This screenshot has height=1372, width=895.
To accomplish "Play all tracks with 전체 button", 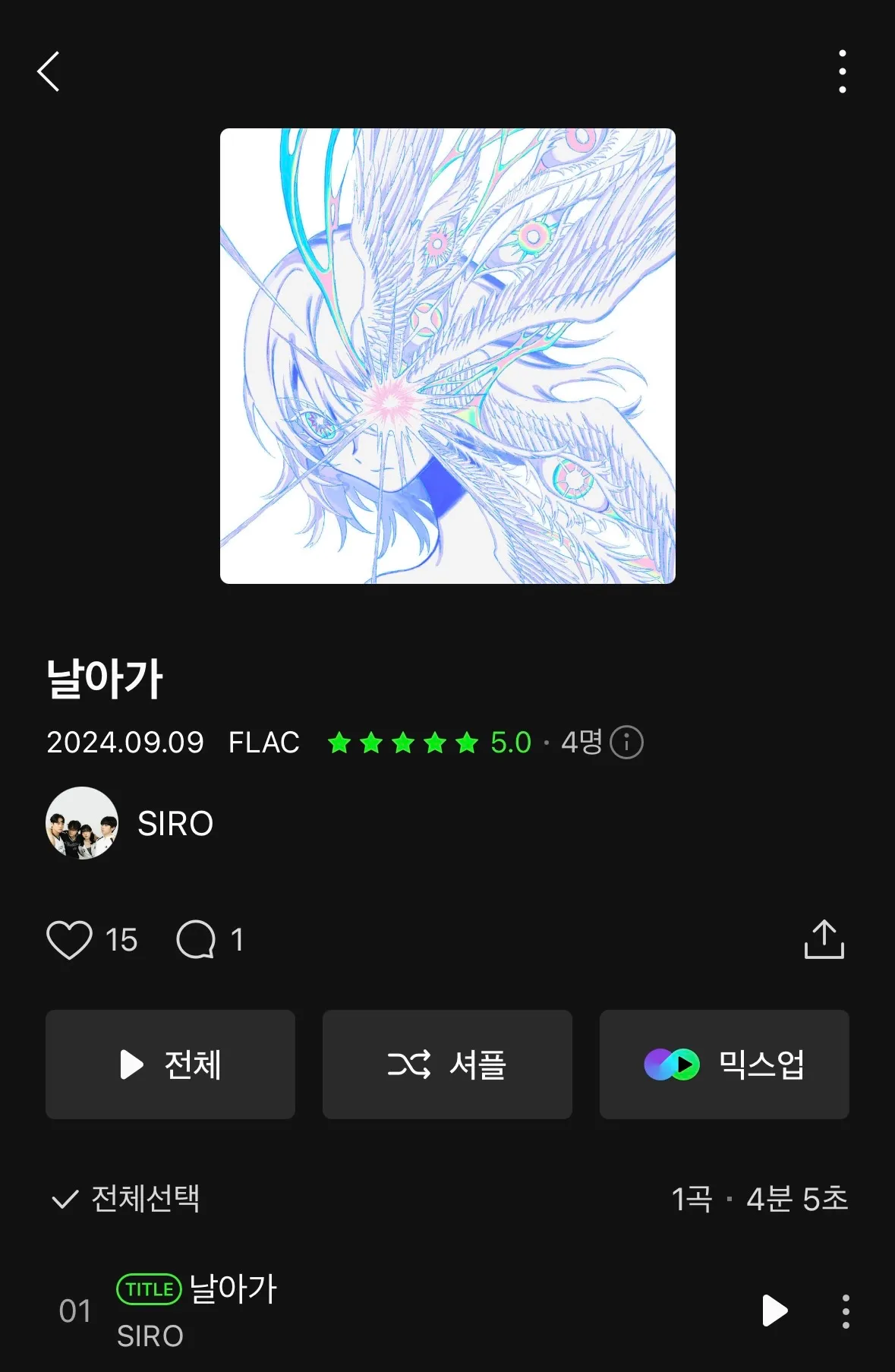I will tap(170, 1064).
